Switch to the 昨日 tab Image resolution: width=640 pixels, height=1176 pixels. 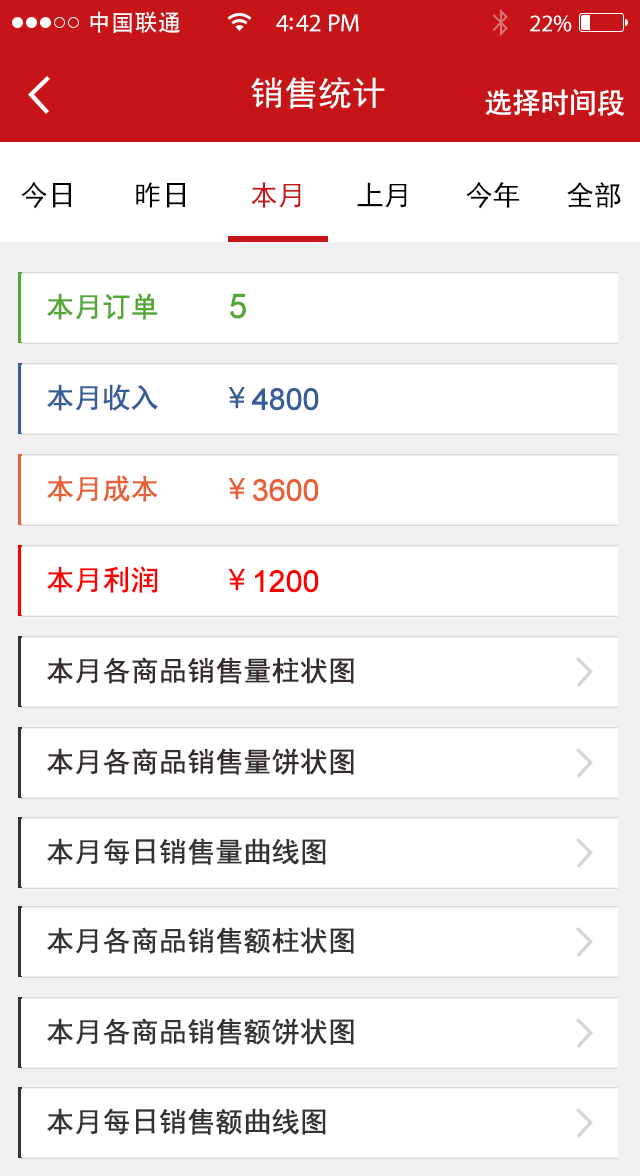pos(161,195)
